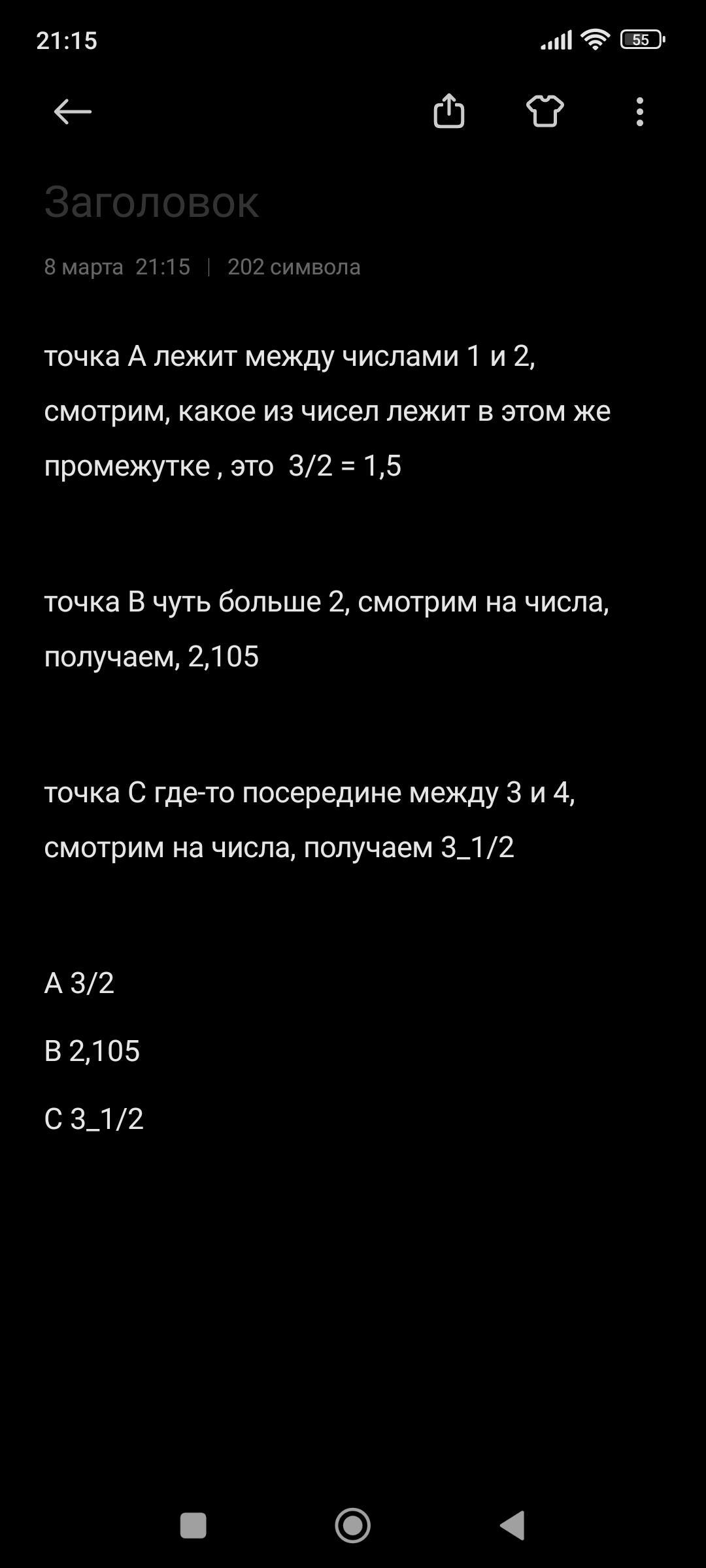Go back using the arrow icon
Screen dimensions: 706x1568
tap(72, 112)
